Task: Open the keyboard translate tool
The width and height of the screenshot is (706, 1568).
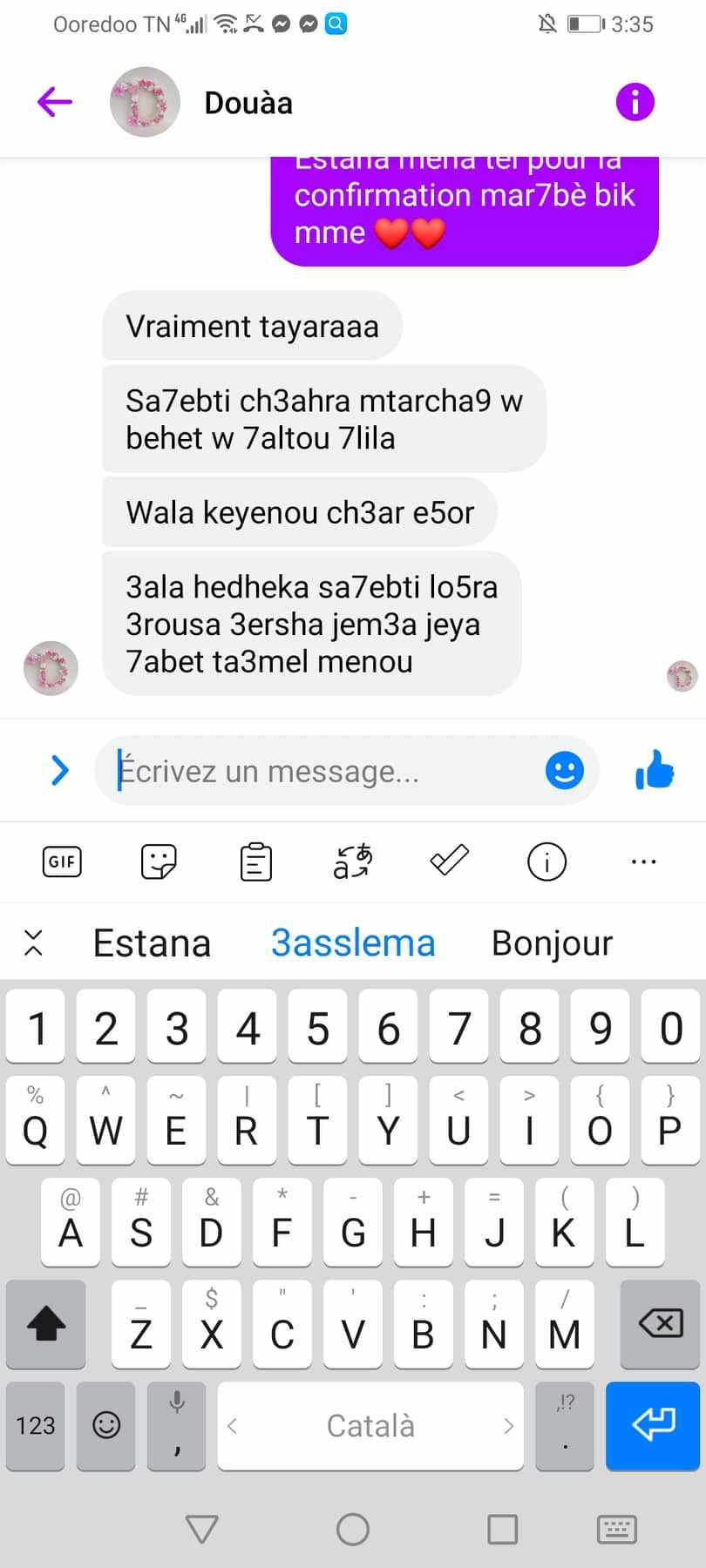Action: pos(353,862)
